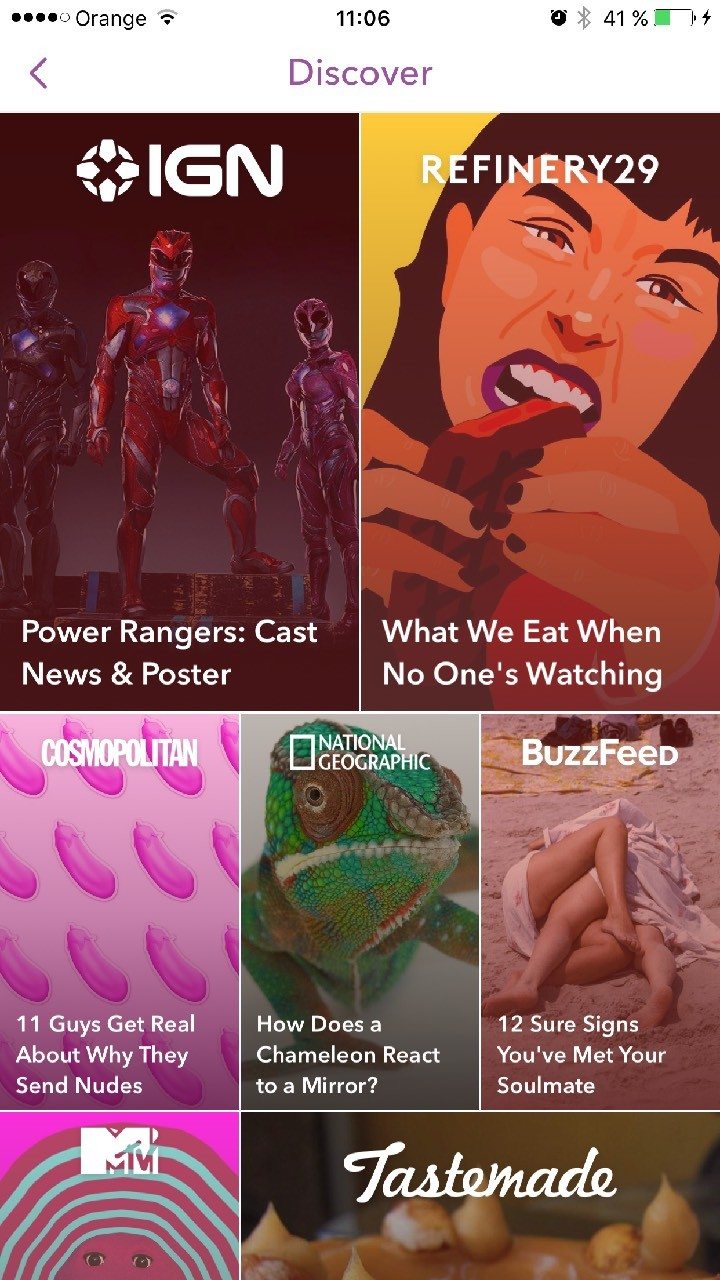
Task: Open the MTV channel tile
Action: 119,1196
